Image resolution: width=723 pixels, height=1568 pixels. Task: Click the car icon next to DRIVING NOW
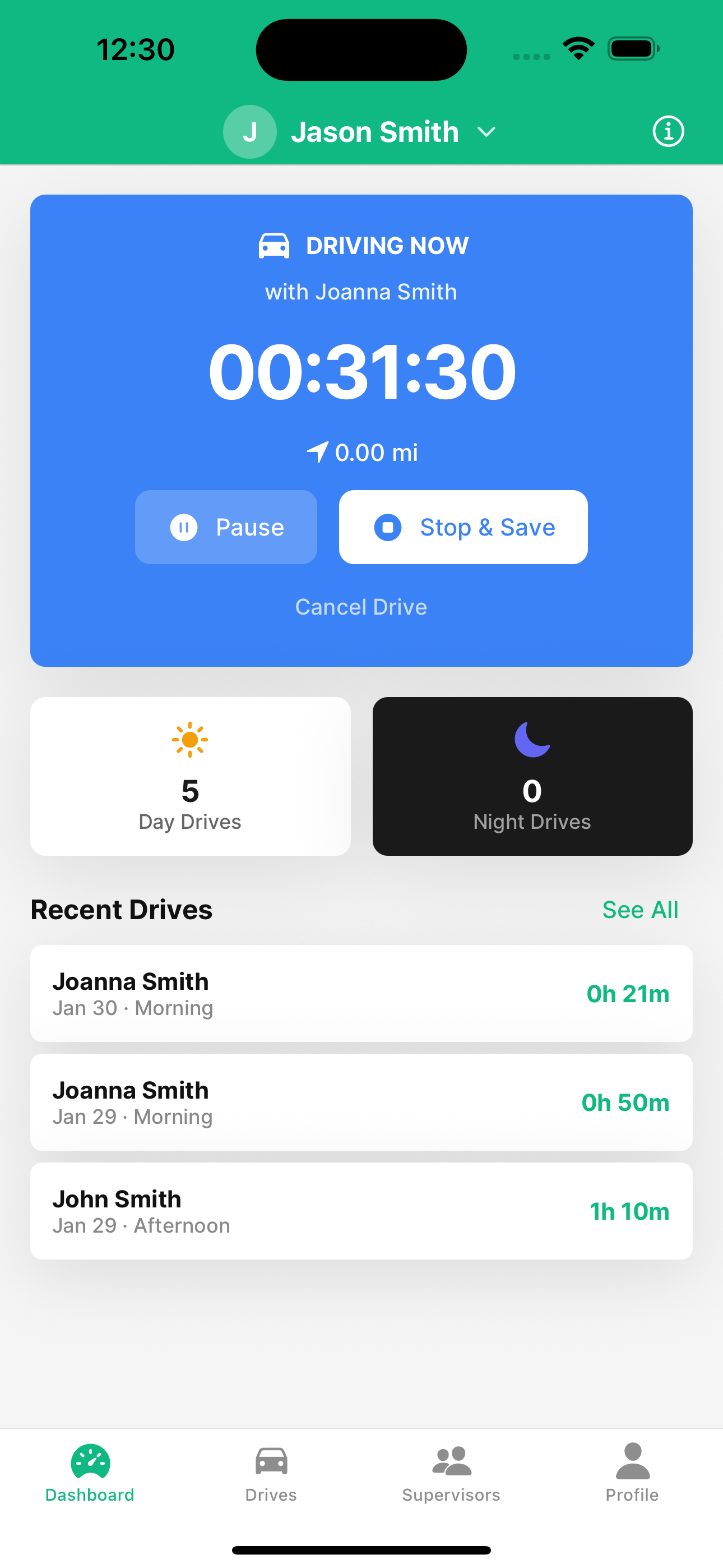pos(274,245)
